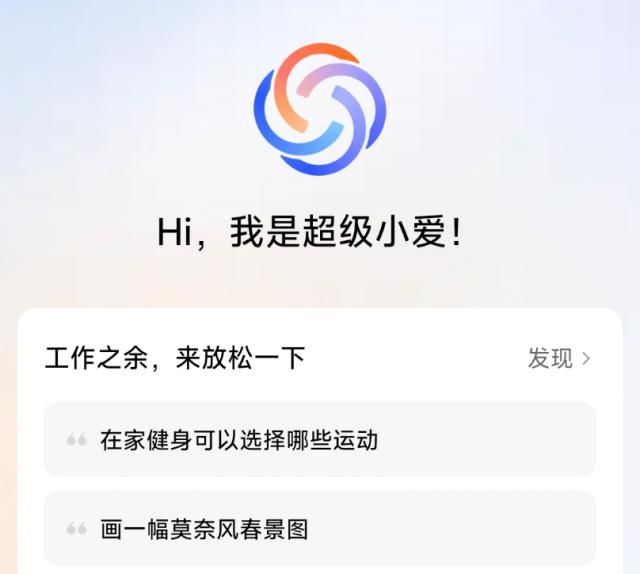This screenshot has height=574, width=640.
Task: Choose the 画一幅莫奈风春景图 prompt
Action: pos(319,528)
